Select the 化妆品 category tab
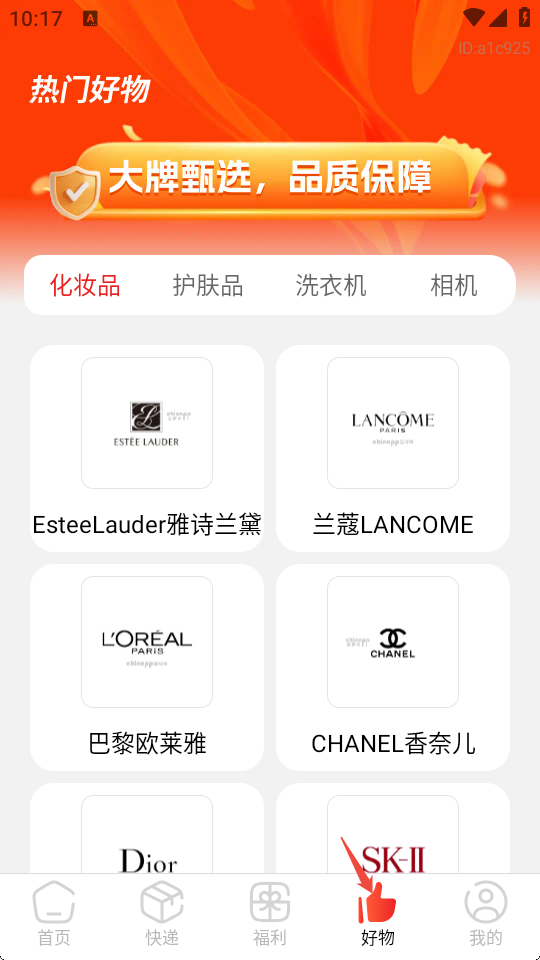This screenshot has width=540, height=960. (x=85, y=285)
